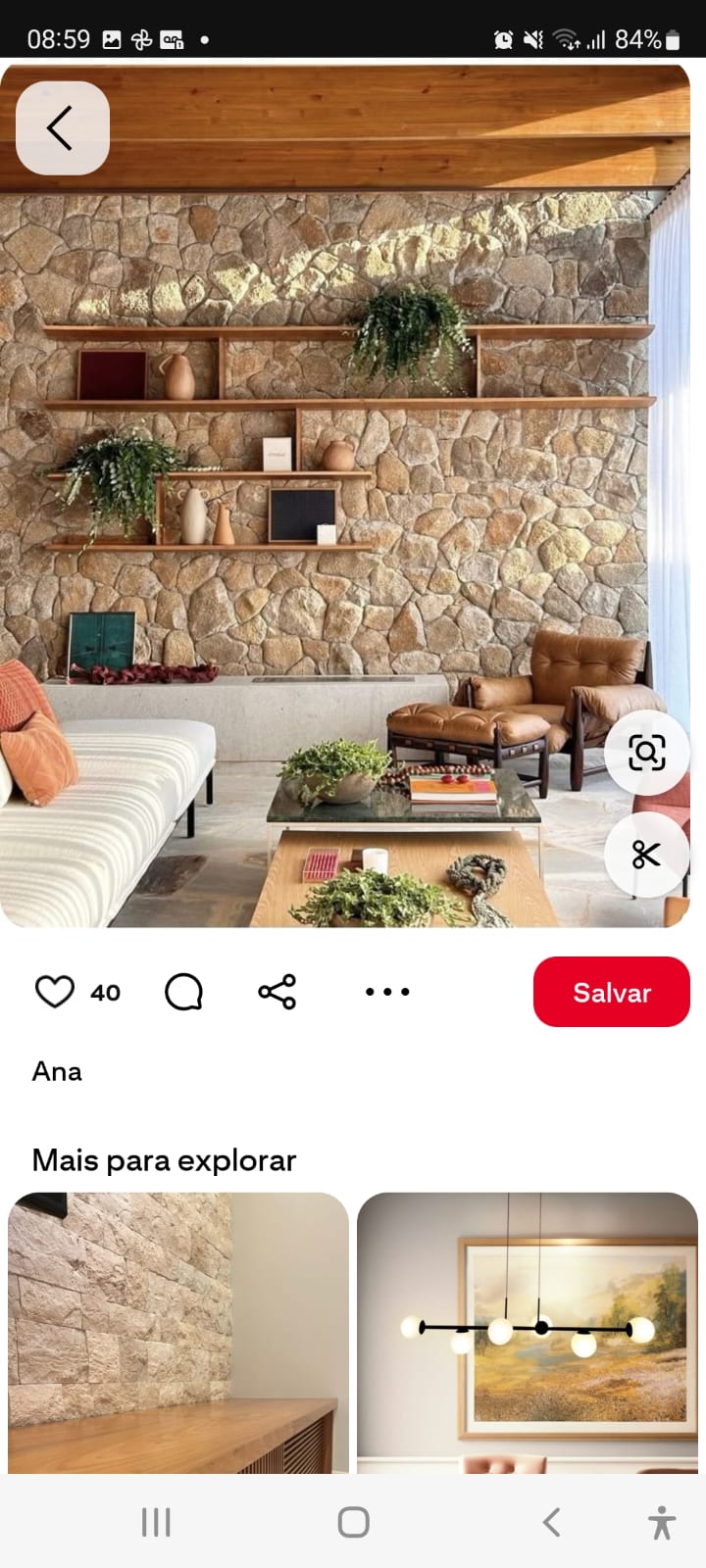Viewport: 706px width, 1568px height.
Task: Toggle the alarm status icon in the status bar
Action: click(503, 39)
